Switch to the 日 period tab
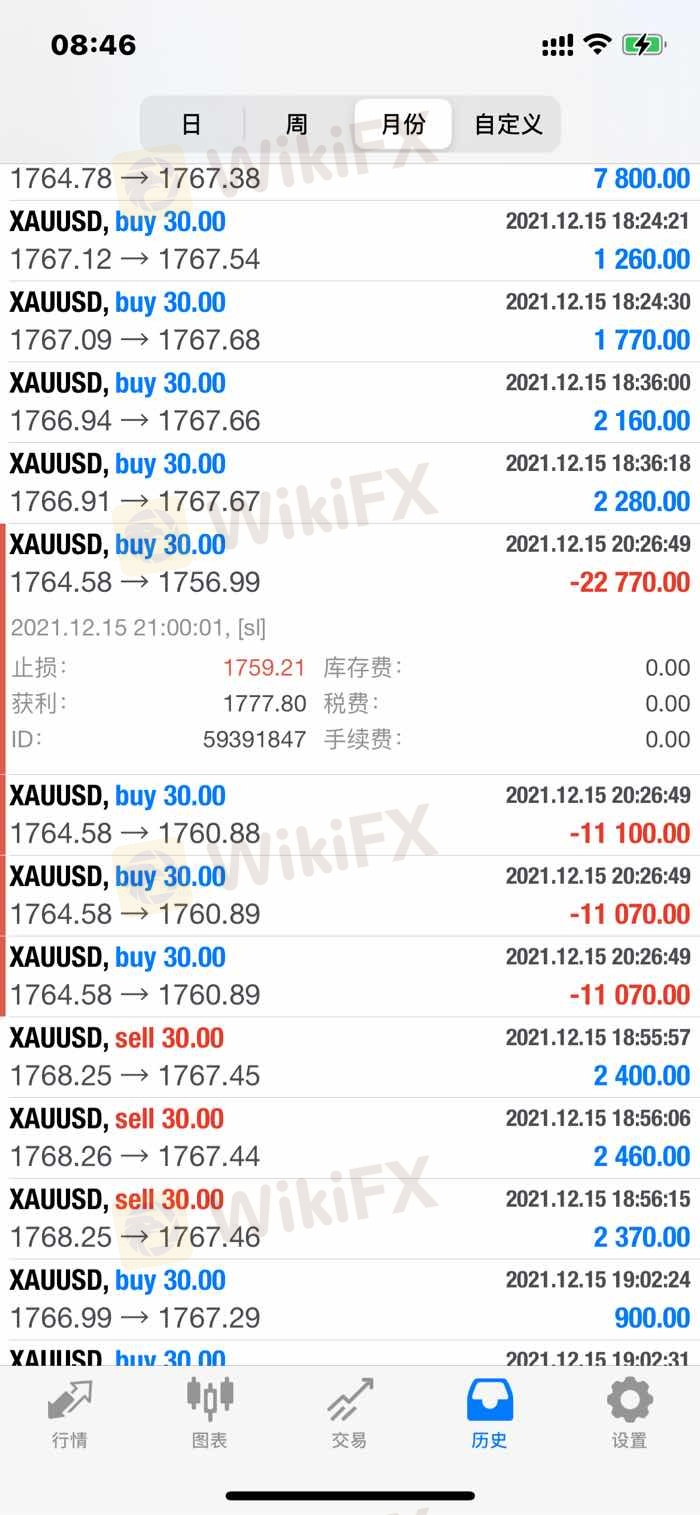The width and height of the screenshot is (700, 1515). [x=192, y=124]
